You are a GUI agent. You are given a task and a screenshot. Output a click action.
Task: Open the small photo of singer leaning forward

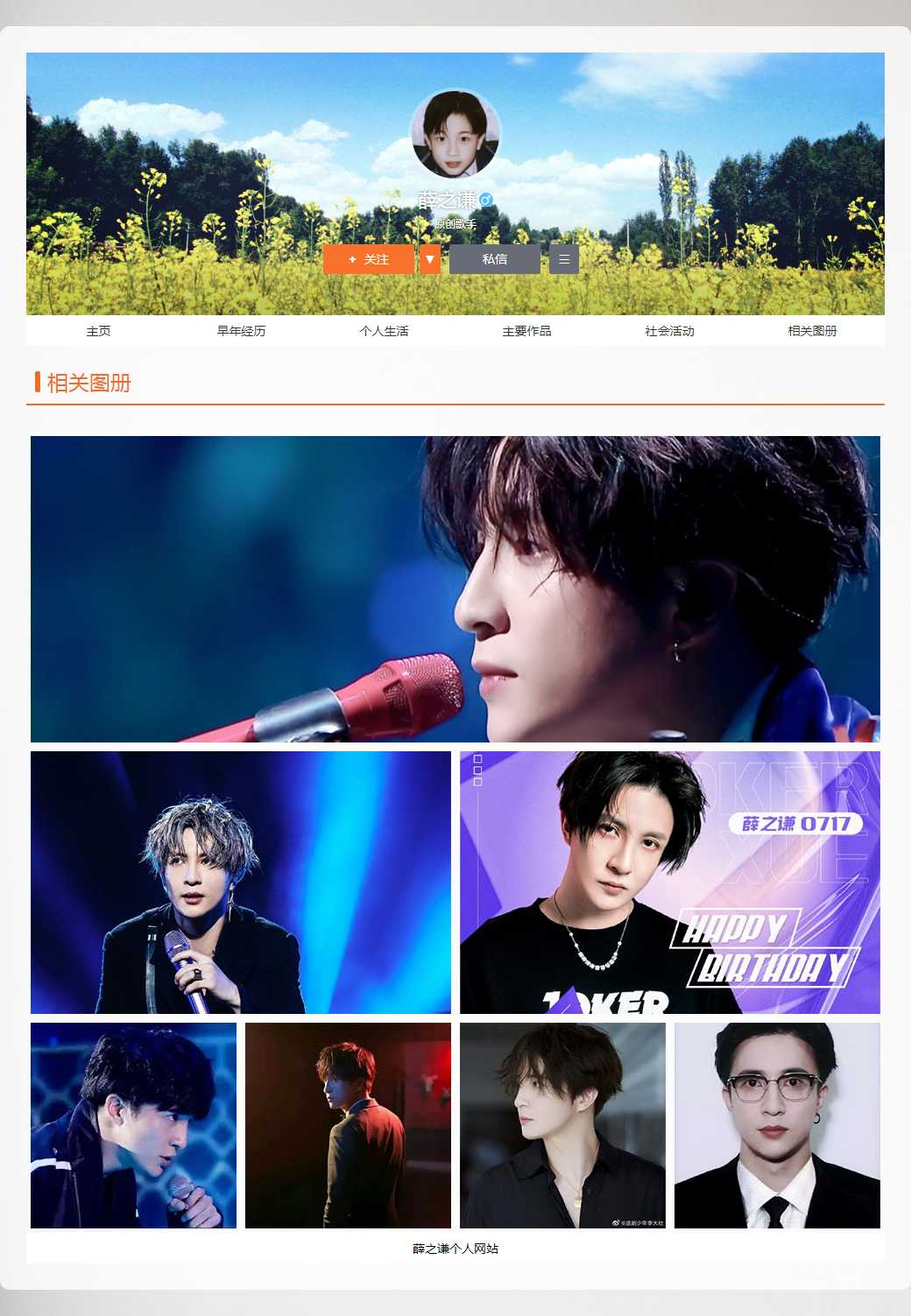tap(133, 1125)
